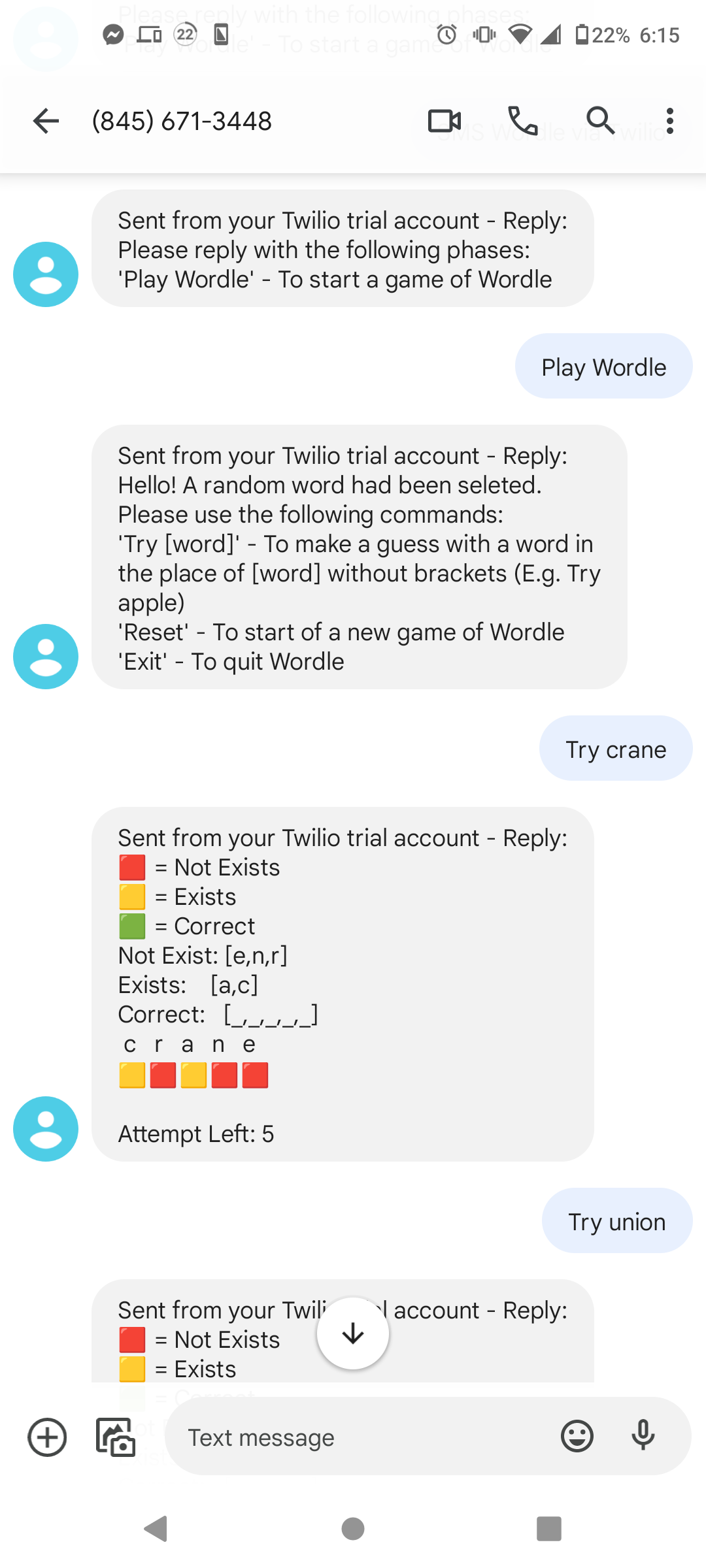Tap the system home button
The height and width of the screenshot is (1568, 706).
point(353,1529)
